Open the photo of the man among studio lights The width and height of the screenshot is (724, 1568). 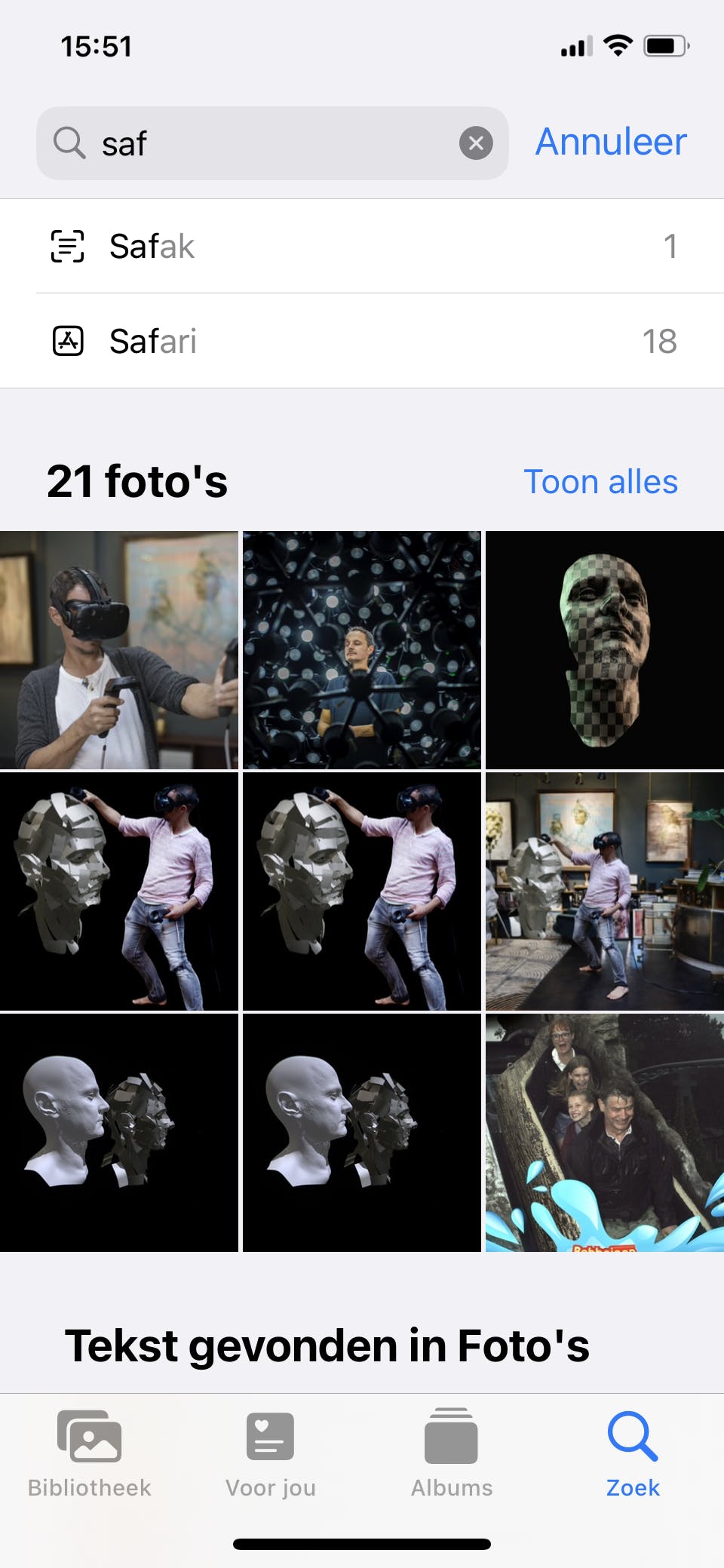362,650
